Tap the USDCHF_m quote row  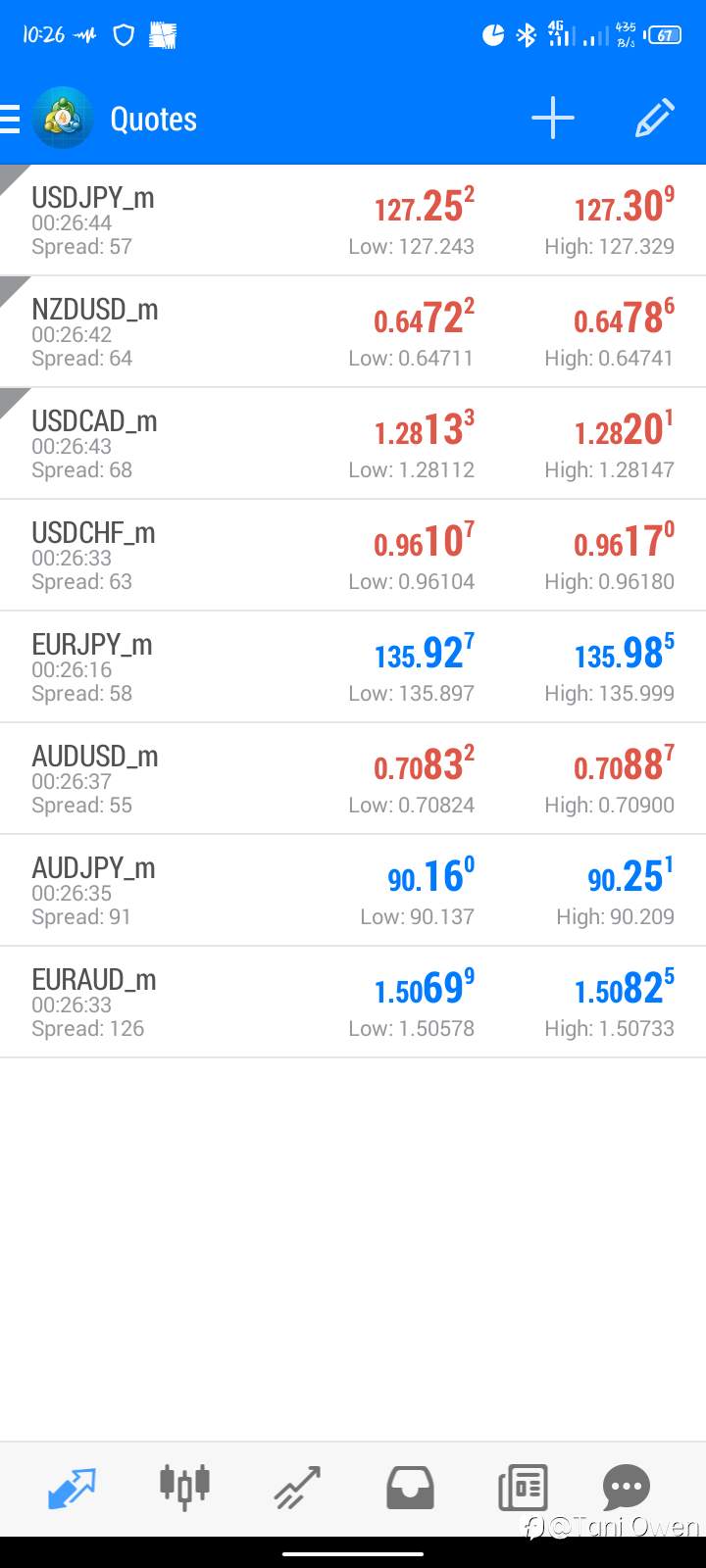click(353, 556)
